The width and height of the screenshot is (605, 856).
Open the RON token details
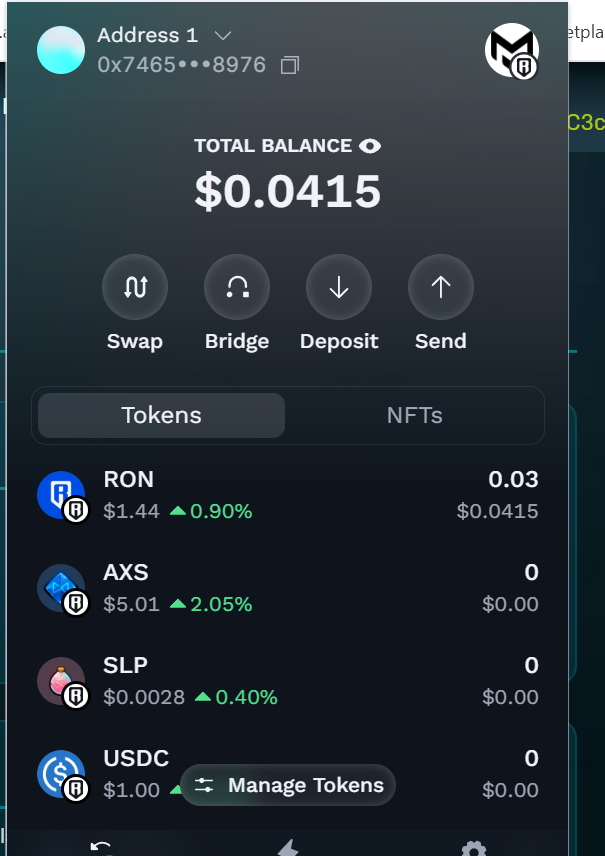point(288,495)
